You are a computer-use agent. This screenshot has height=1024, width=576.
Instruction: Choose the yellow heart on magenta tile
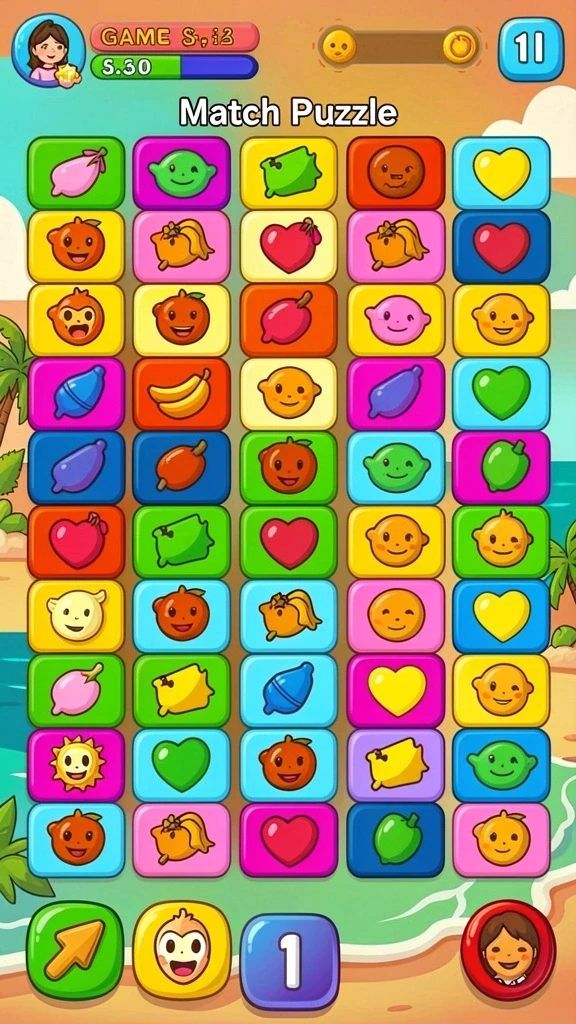click(396, 690)
